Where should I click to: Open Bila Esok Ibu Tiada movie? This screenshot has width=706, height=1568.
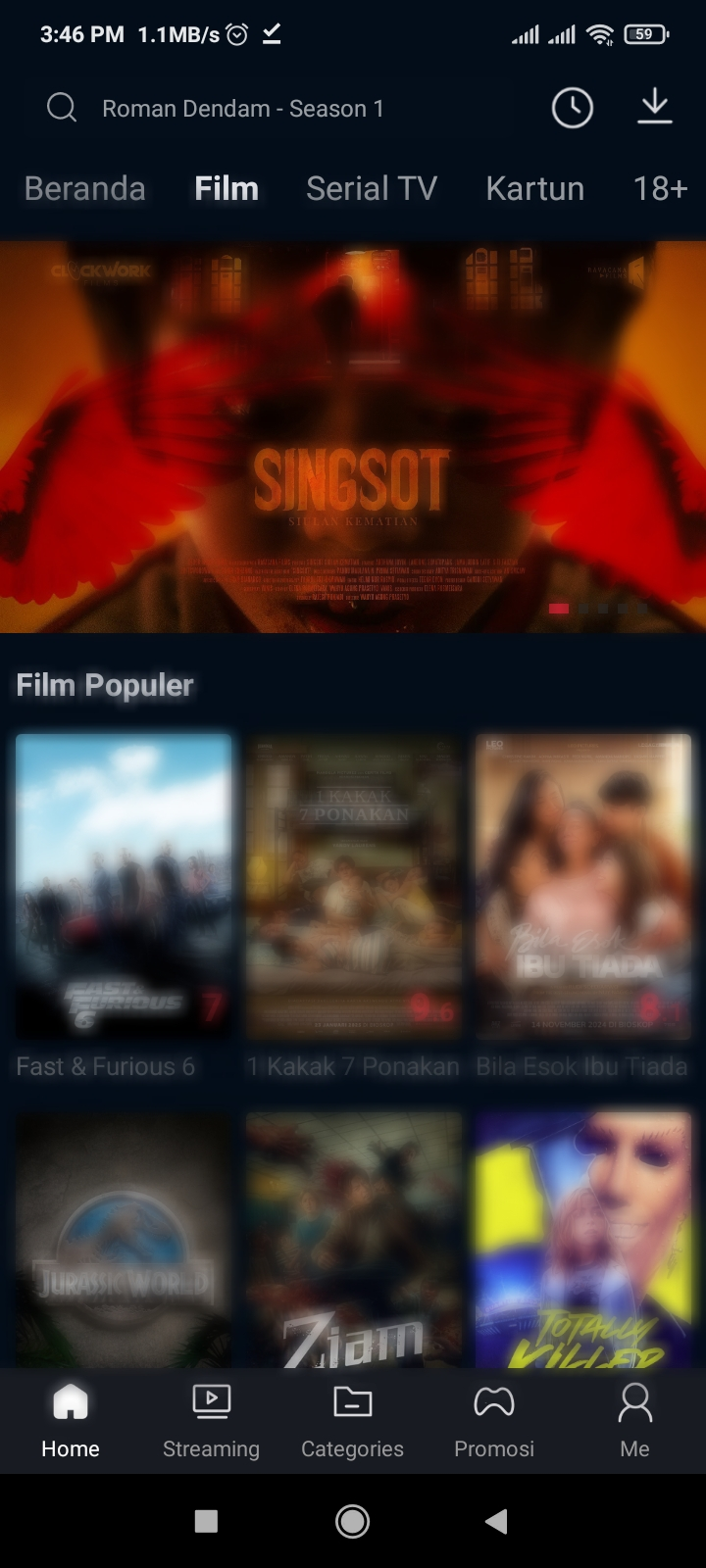point(582,887)
